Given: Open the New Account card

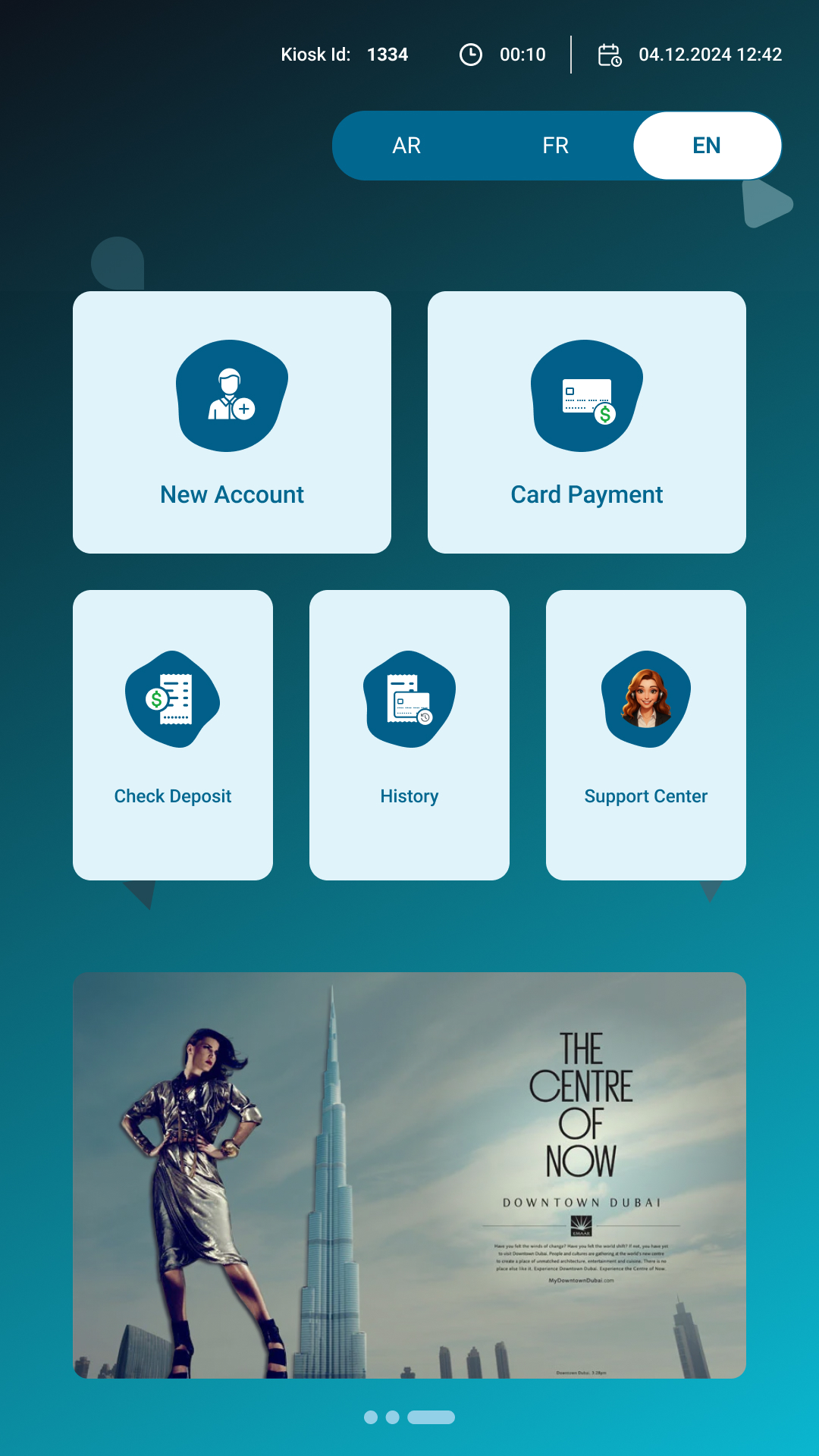Looking at the screenshot, I should click(232, 422).
